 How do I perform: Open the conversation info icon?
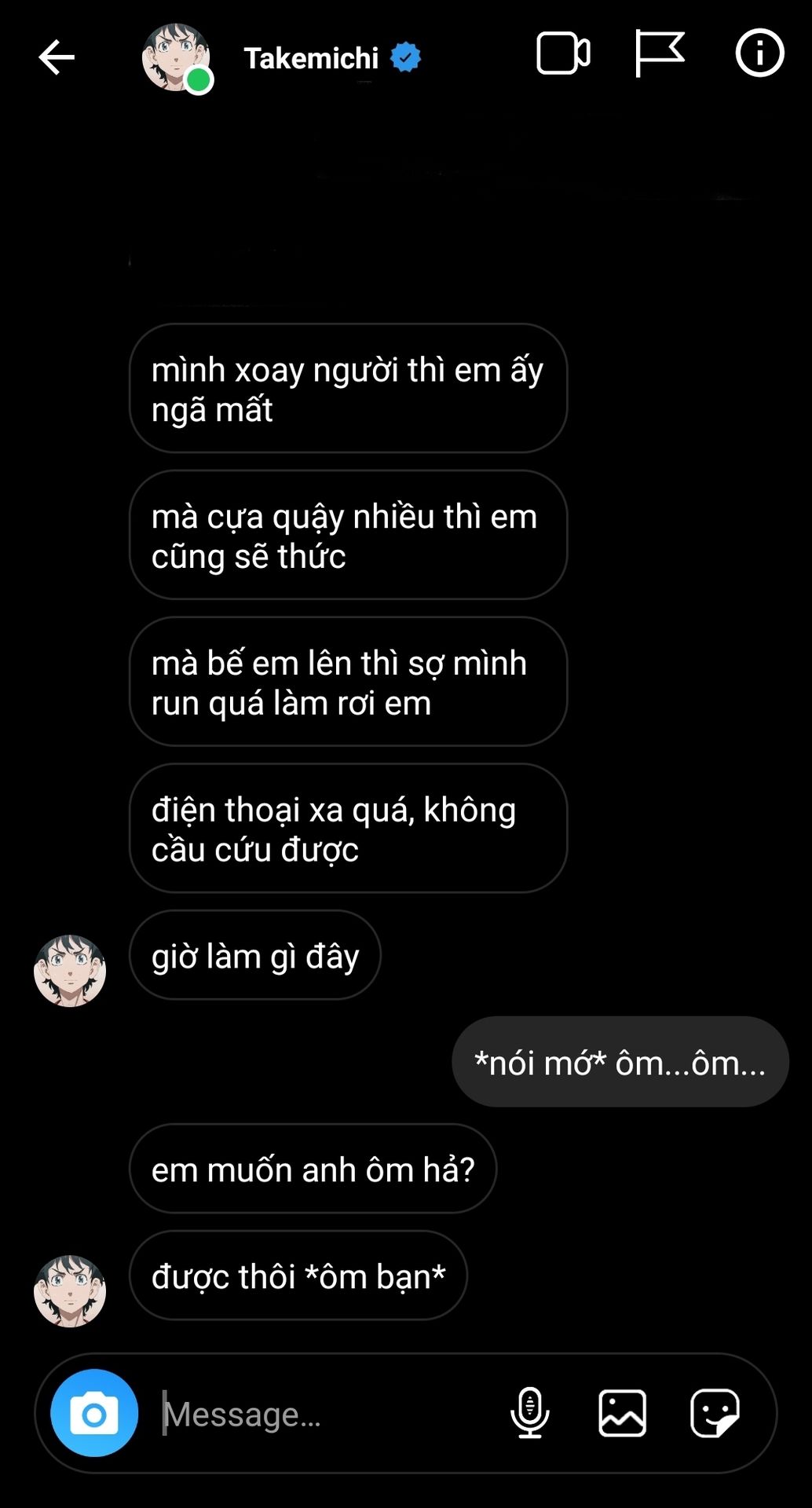759,53
